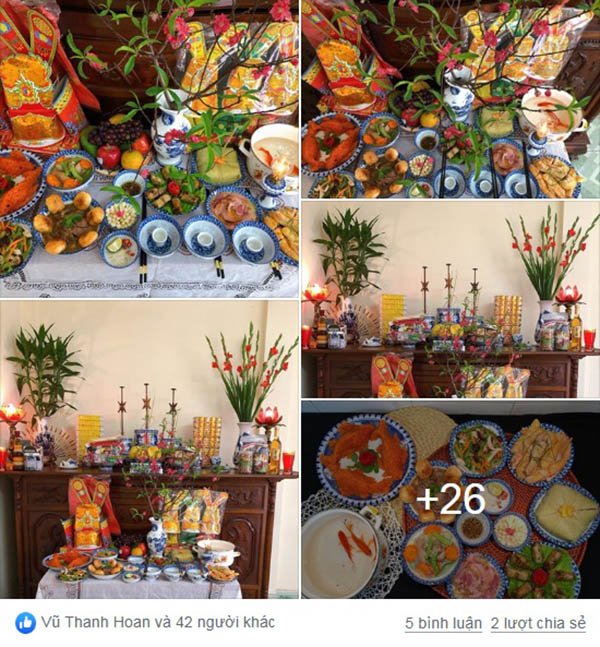The width and height of the screenshot is (600, 647).
Task: Open the photo tile marked +26
Action: coord(450,500)
